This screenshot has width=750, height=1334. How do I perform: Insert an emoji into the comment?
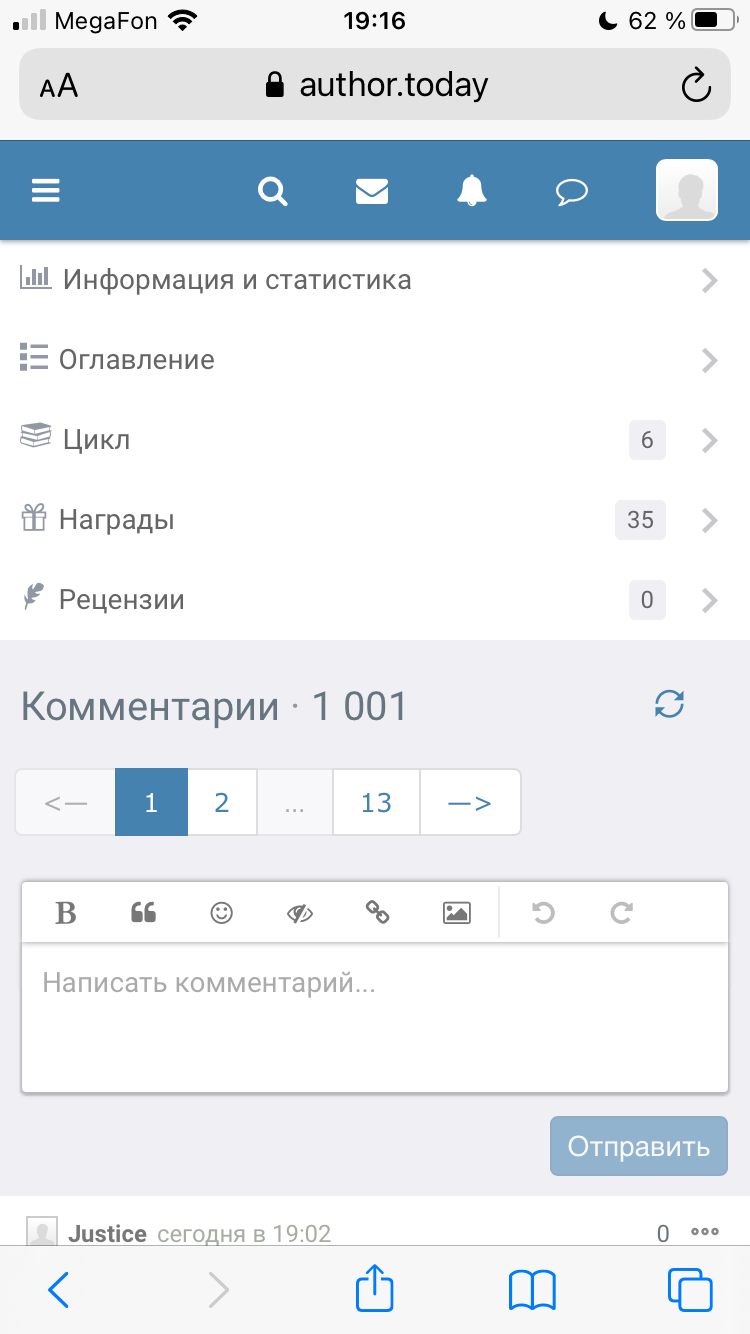click(x=221, y=912)
